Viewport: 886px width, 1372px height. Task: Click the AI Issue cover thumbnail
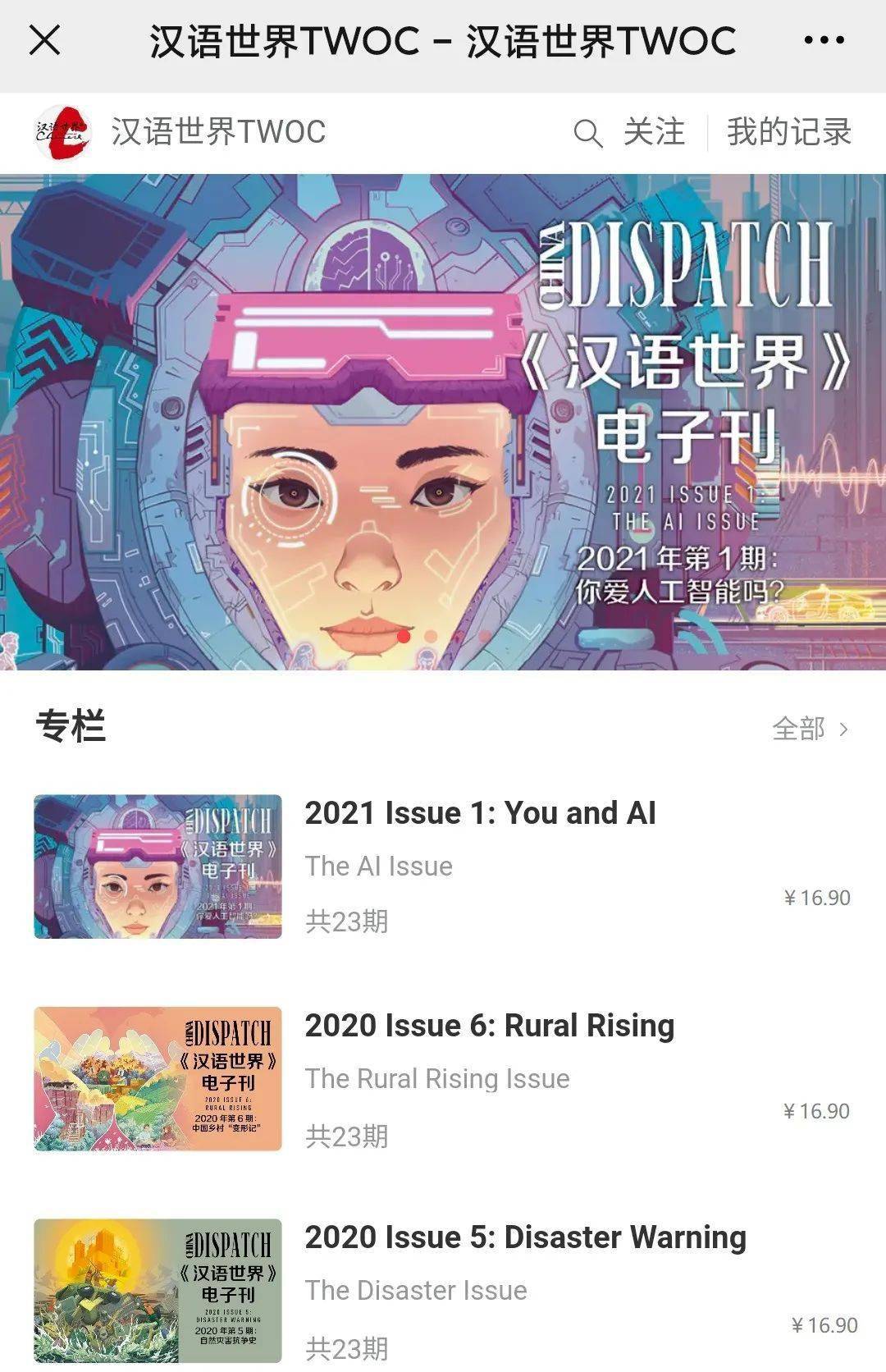158,867
